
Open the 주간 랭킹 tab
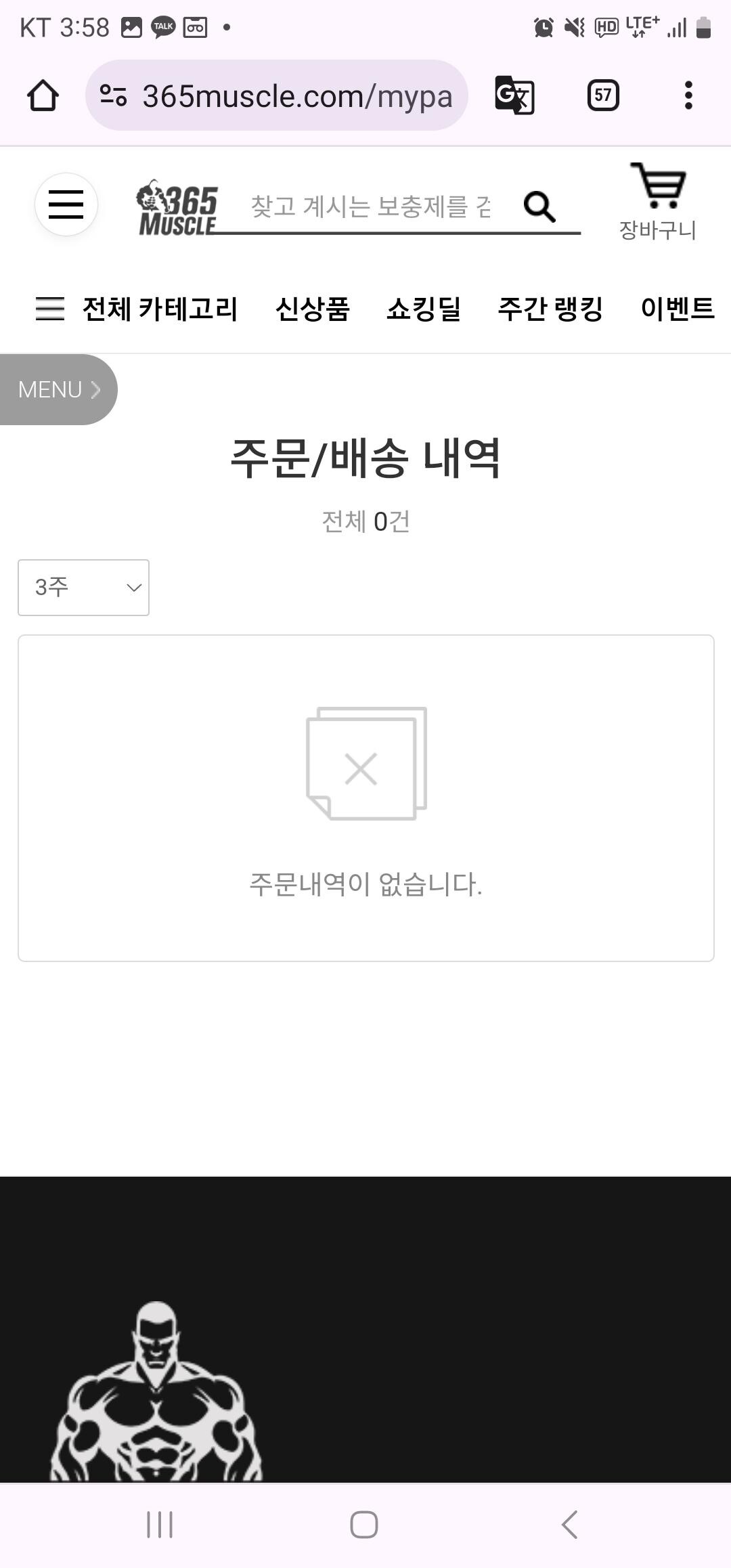point(550,309)
